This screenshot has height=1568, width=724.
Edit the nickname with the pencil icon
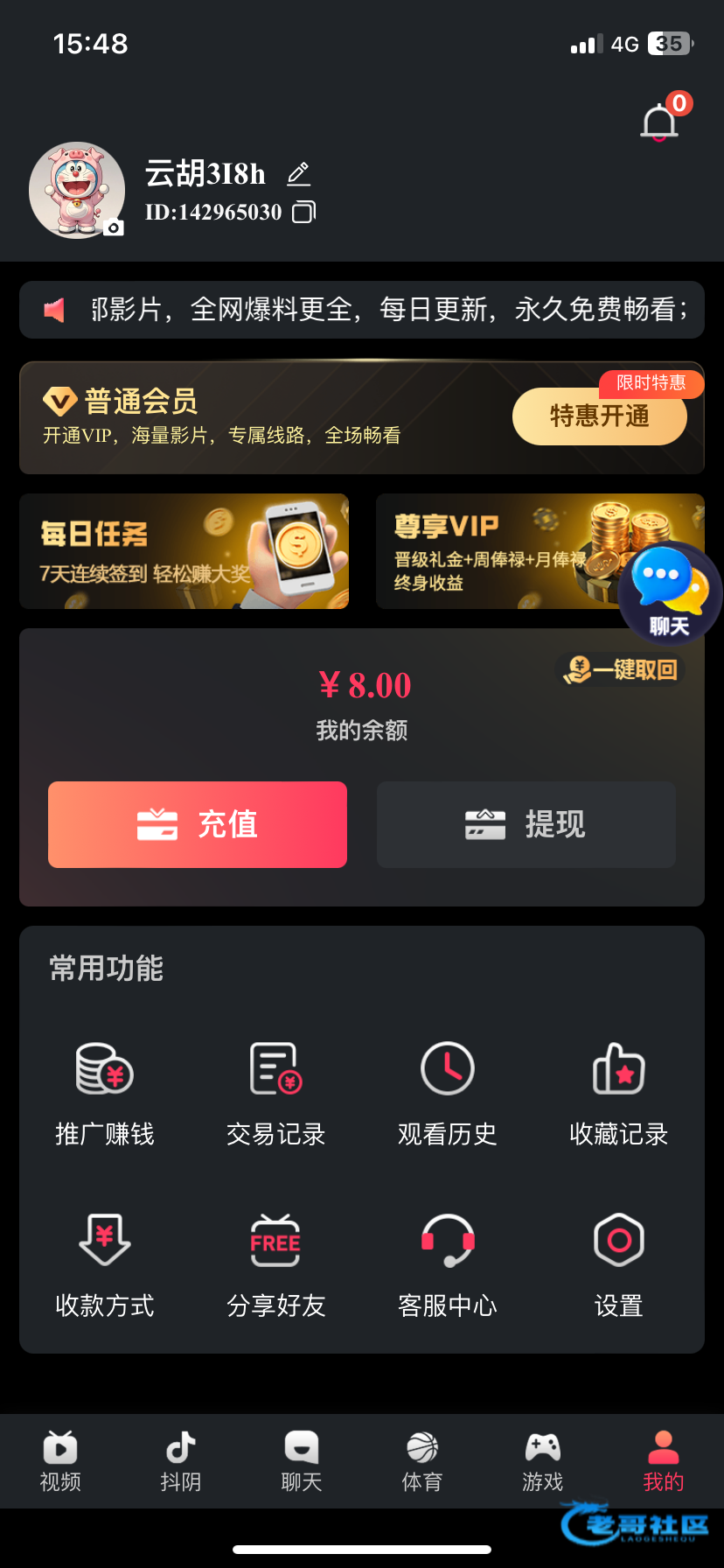tap(299, 174)
